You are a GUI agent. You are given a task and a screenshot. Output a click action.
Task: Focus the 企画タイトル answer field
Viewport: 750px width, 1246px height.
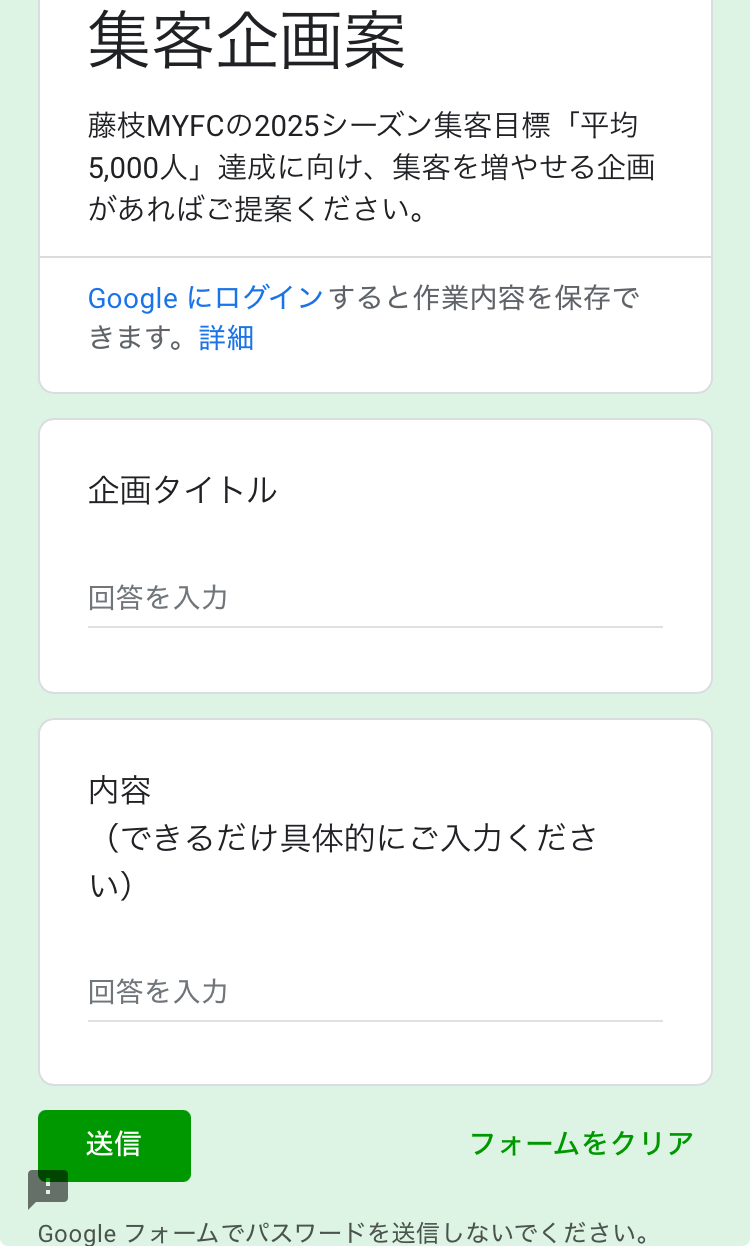click(x=375, y=599)
